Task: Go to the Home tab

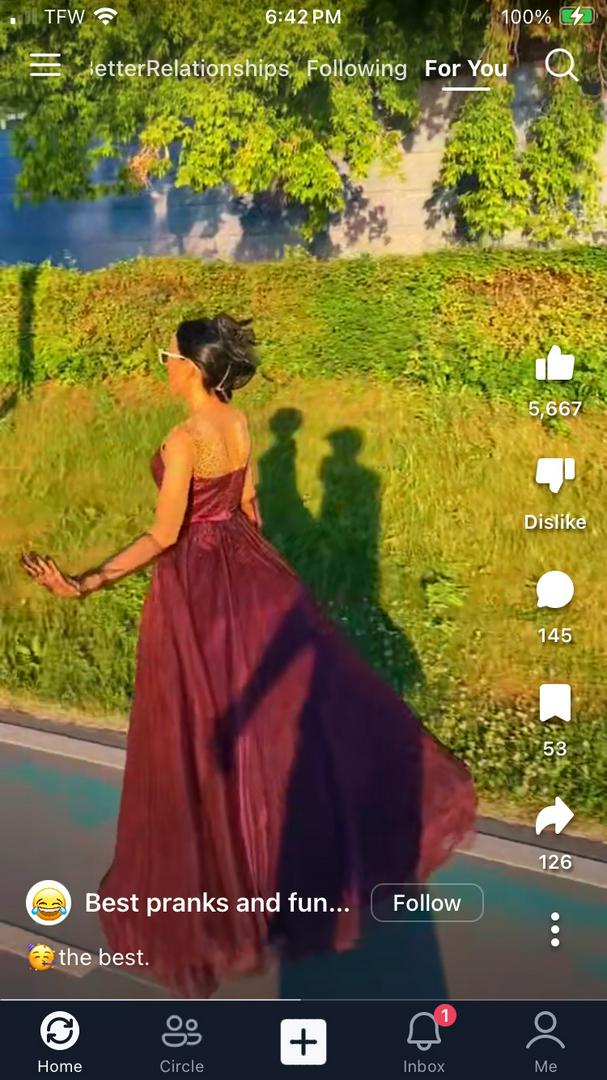Action: [60, 1040]
